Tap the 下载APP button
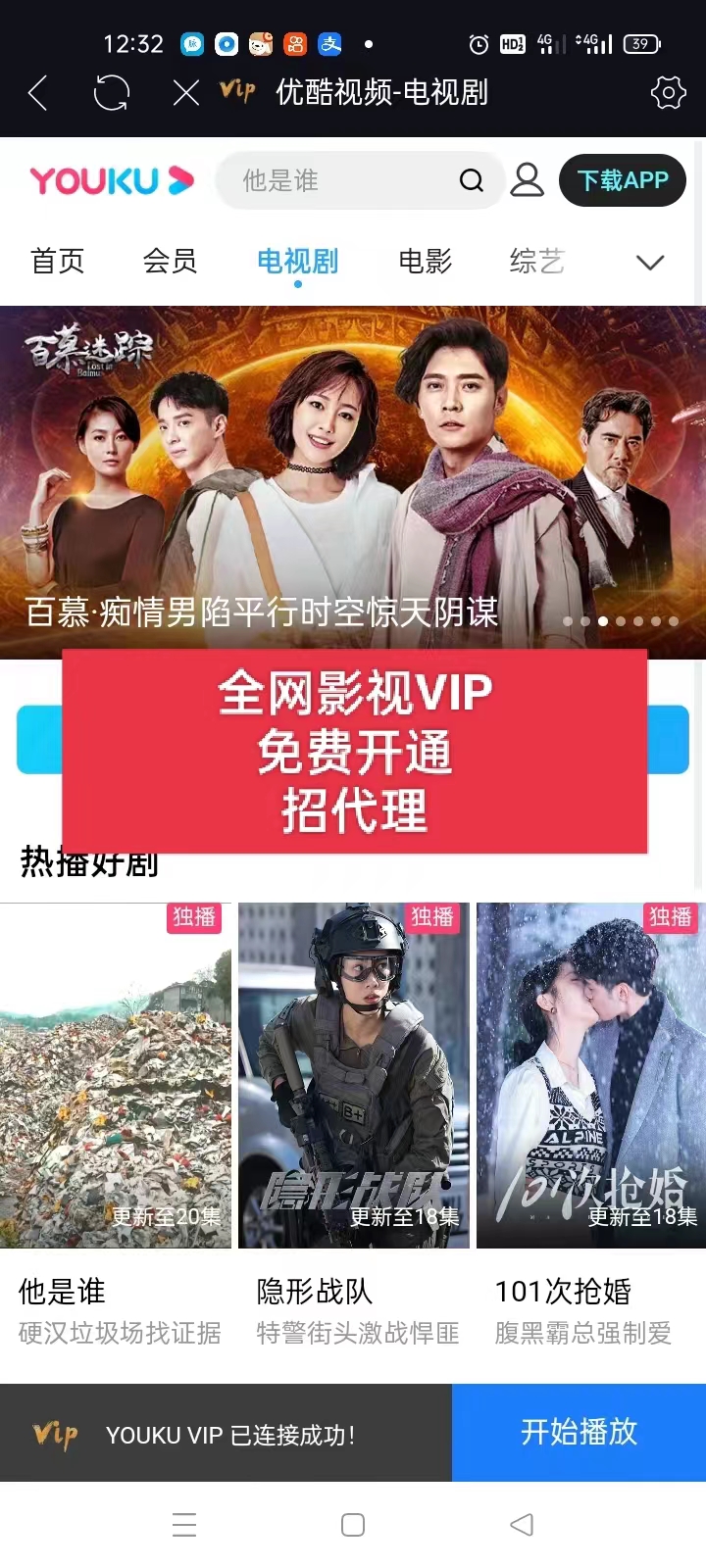The width and height of the screenshot is (706, 1568). [x=623, y=180]
